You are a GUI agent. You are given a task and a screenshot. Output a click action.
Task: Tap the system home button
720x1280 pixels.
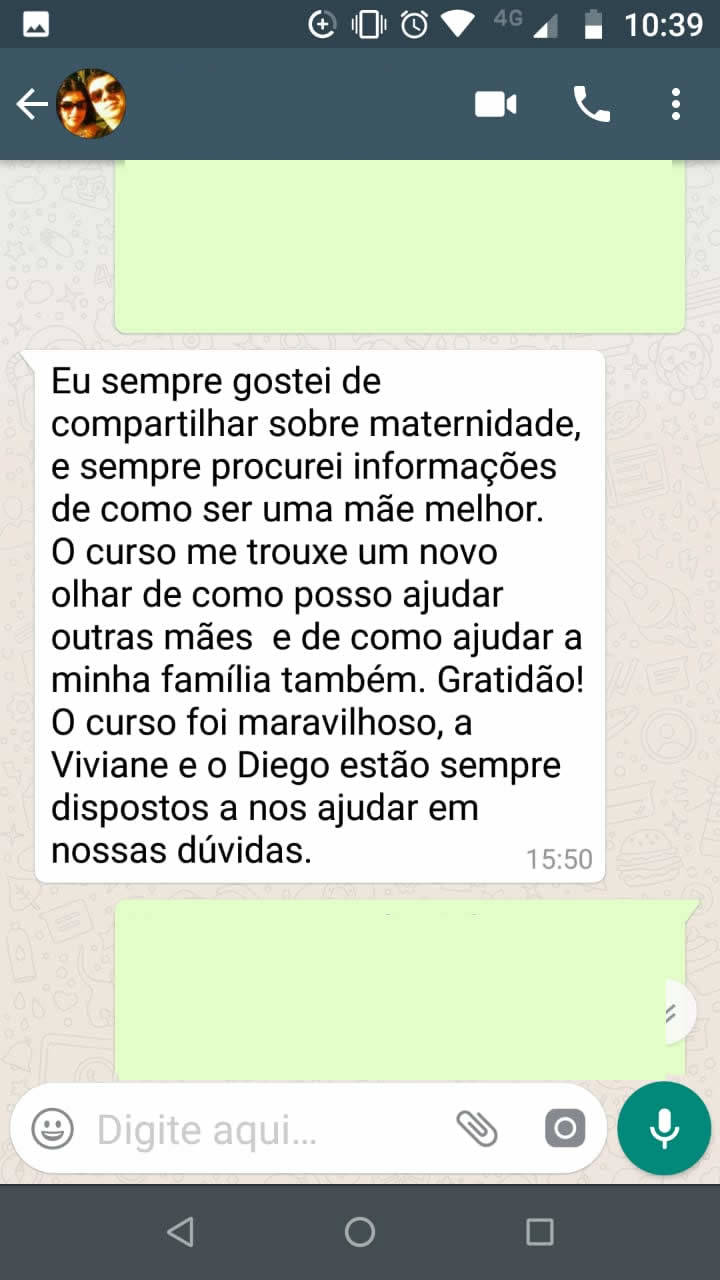pyautogui.click(x=360, y=1232)
